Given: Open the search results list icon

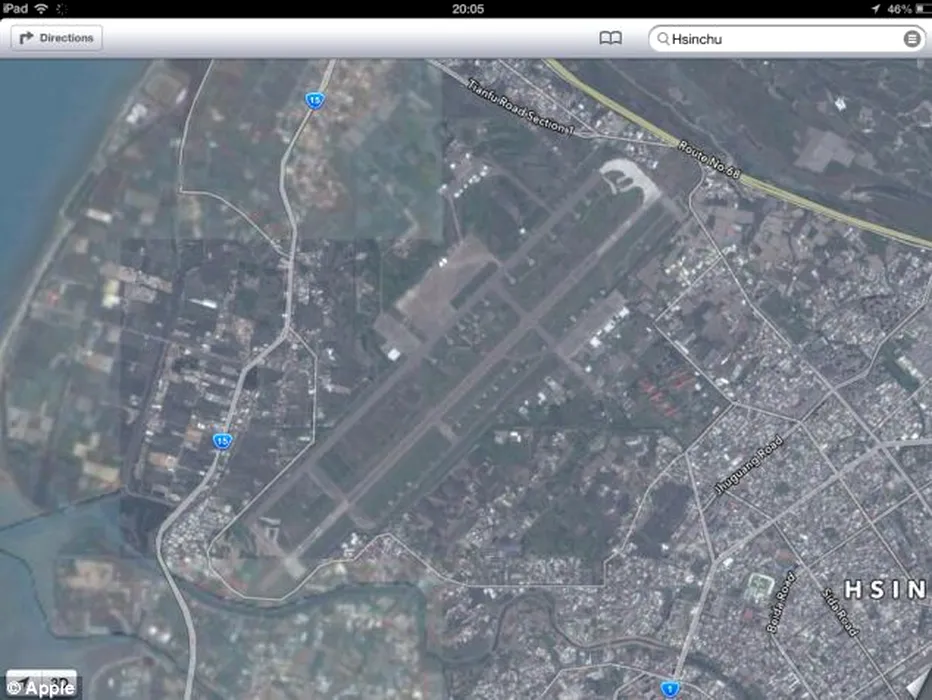Looking at the screenshot, I should pos(912,39).
